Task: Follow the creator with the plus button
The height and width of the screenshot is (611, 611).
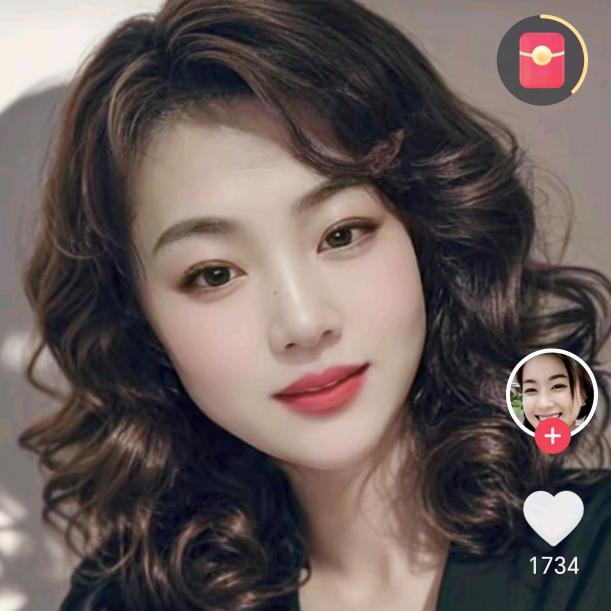Action: pyautogui.click(x=553, y=436)
